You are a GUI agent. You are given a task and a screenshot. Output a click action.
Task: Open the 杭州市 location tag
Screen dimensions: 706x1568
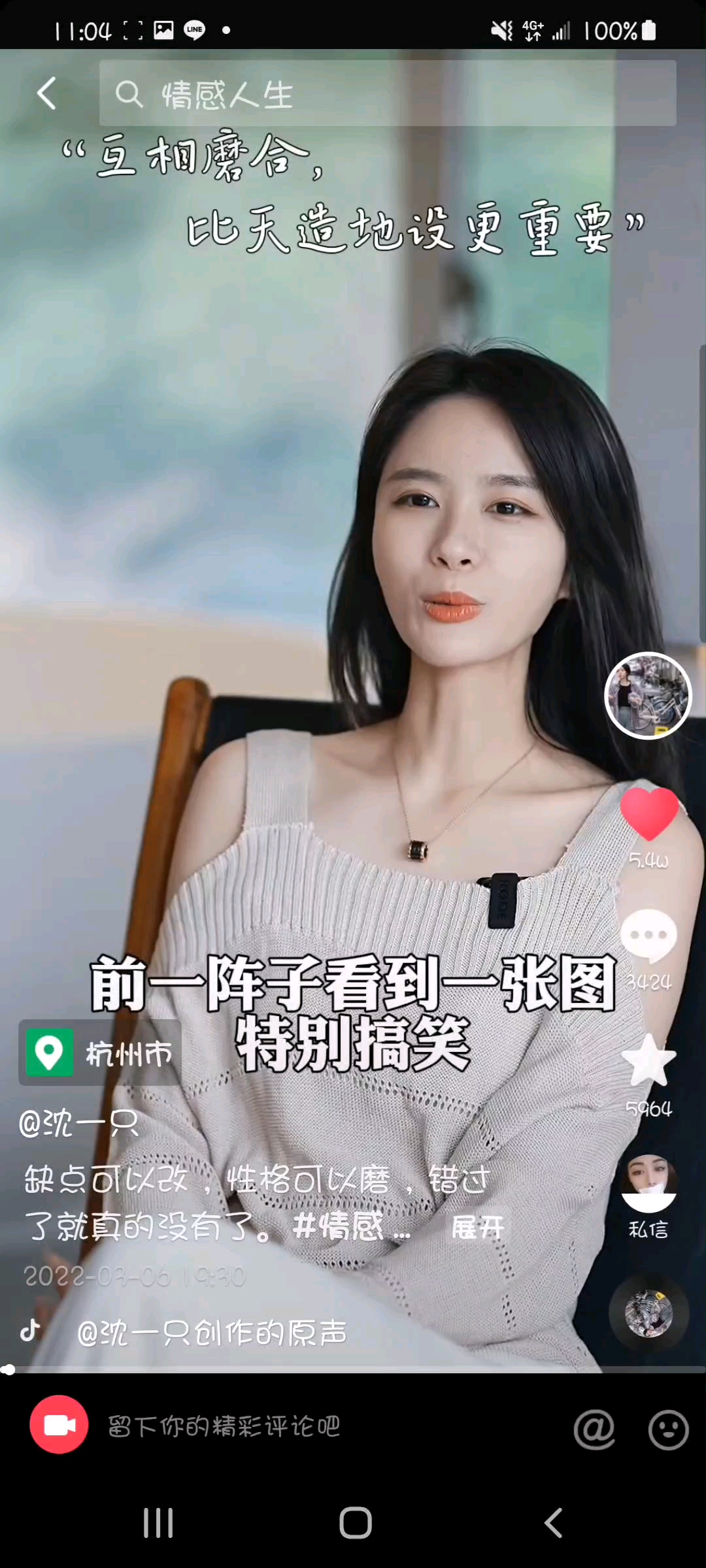pyautogui.click(x=100, y=1053)
